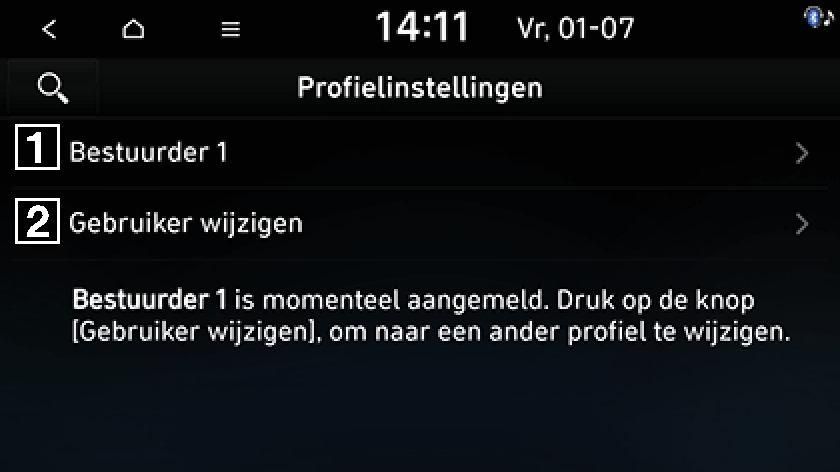The image size is (840, 472).
Task: Open the Bestuurder 1 profile row
Action: pos(420,152)
